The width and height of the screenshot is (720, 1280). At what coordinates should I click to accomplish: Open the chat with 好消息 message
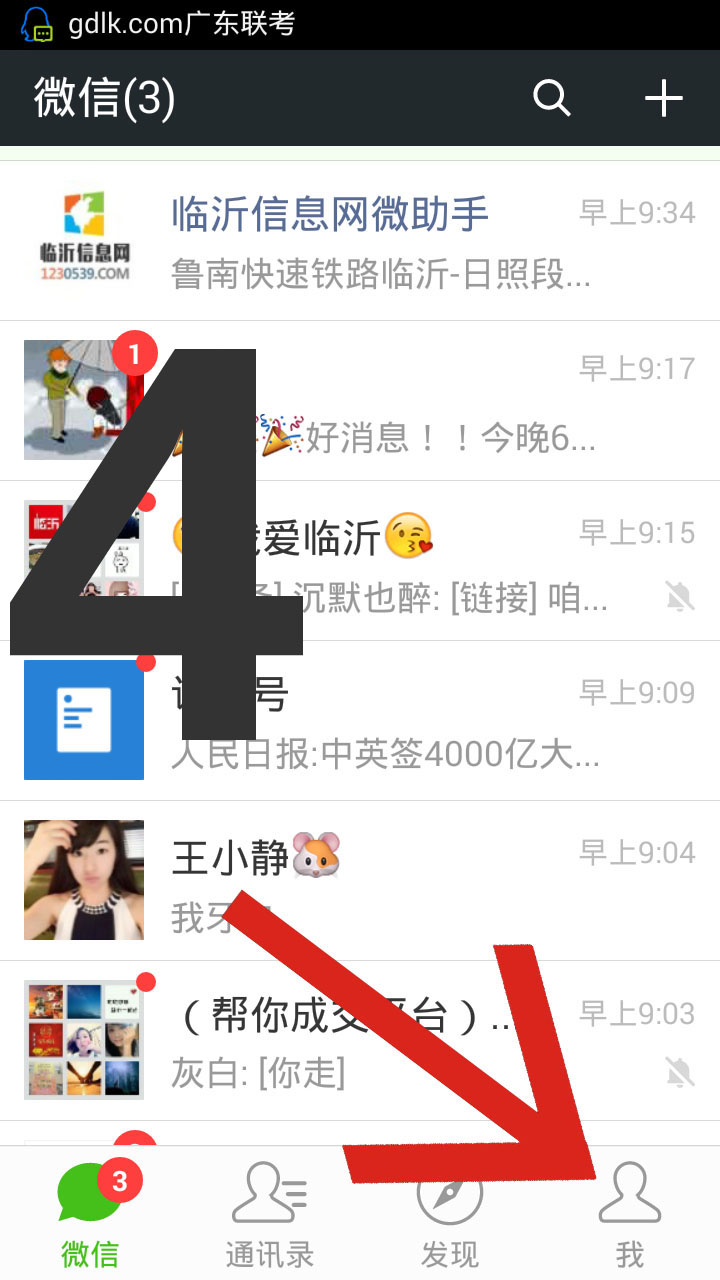(450, 401)
